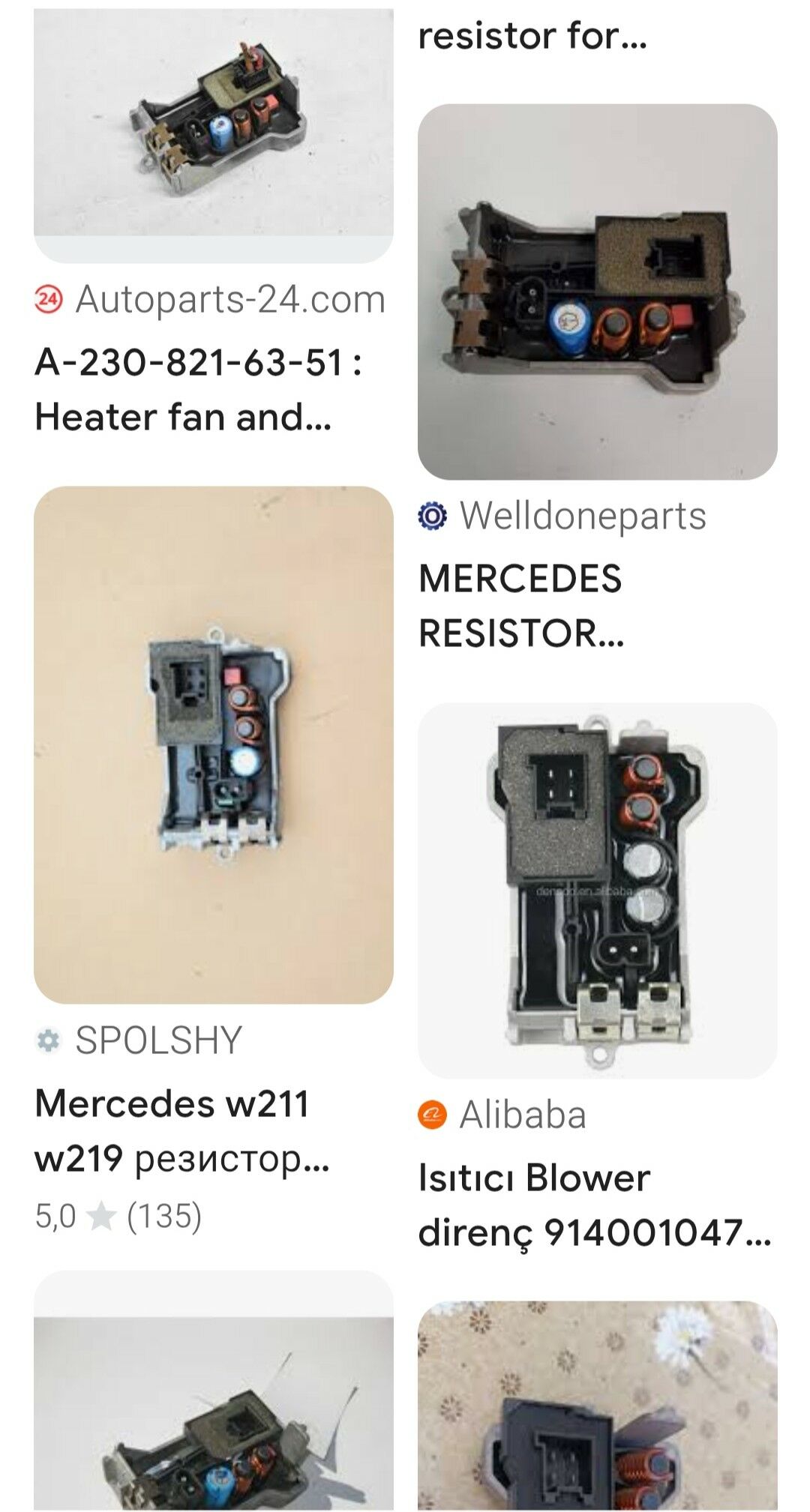The image size is (810, 1512).
Task: Open the MERCEDES RESISTOR title link
Action: tap(521, 606)
